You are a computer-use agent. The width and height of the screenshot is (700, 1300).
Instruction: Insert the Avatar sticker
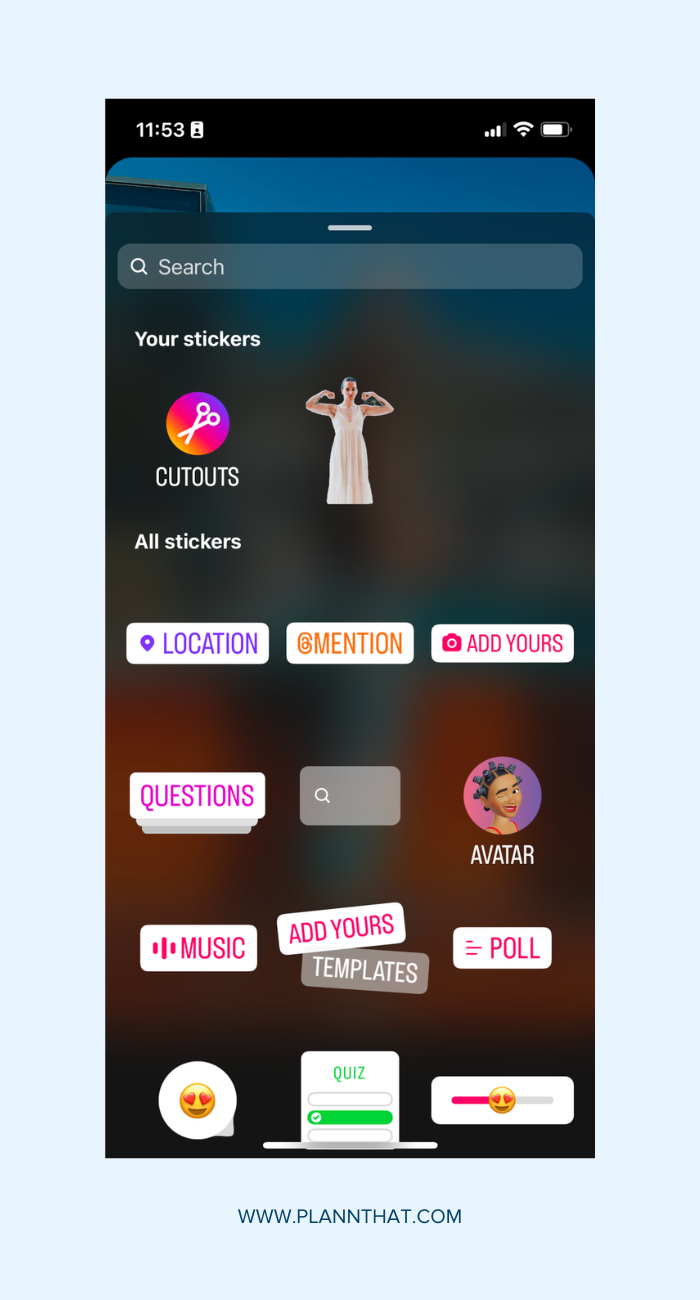(502, 808)
